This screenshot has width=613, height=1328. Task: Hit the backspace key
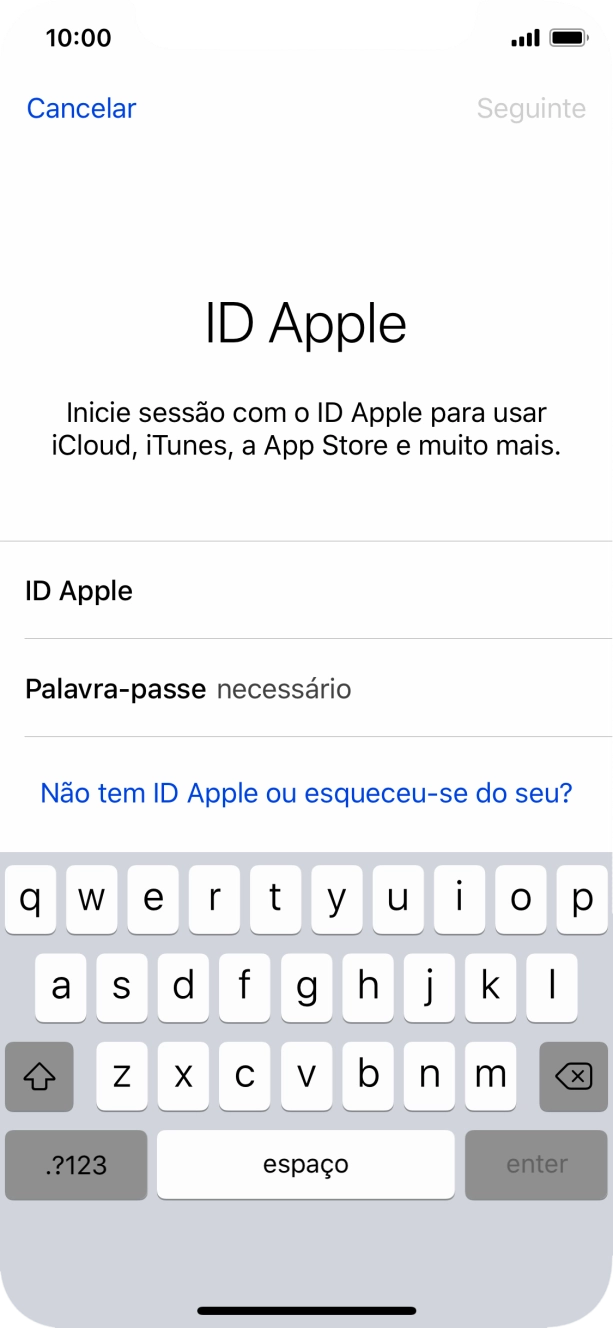tap(573, 1077)
